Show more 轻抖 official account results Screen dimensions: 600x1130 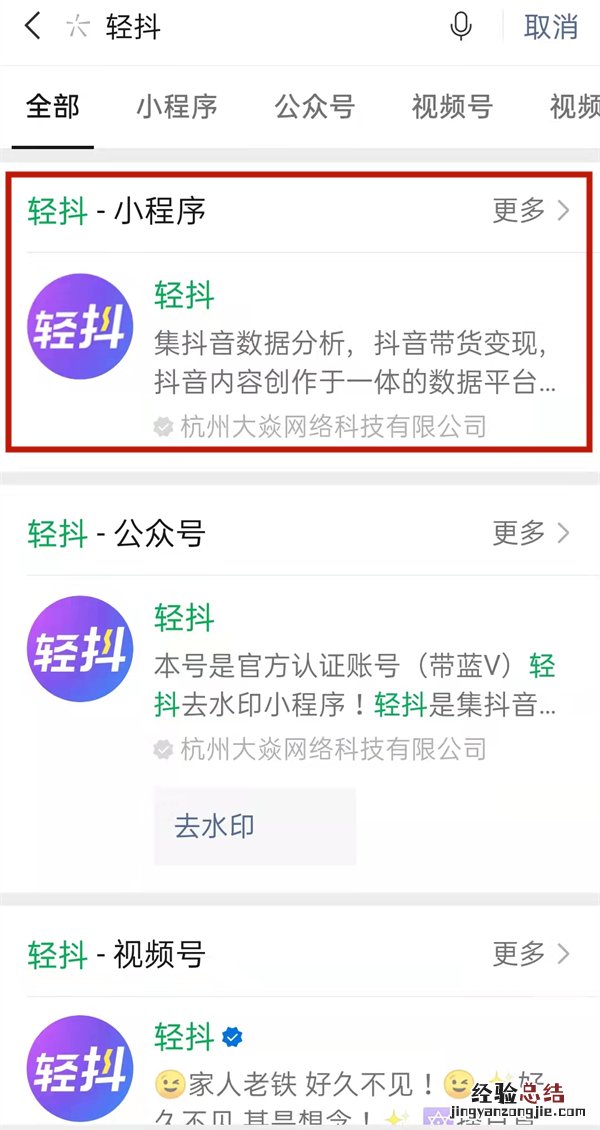pos(530,532)
